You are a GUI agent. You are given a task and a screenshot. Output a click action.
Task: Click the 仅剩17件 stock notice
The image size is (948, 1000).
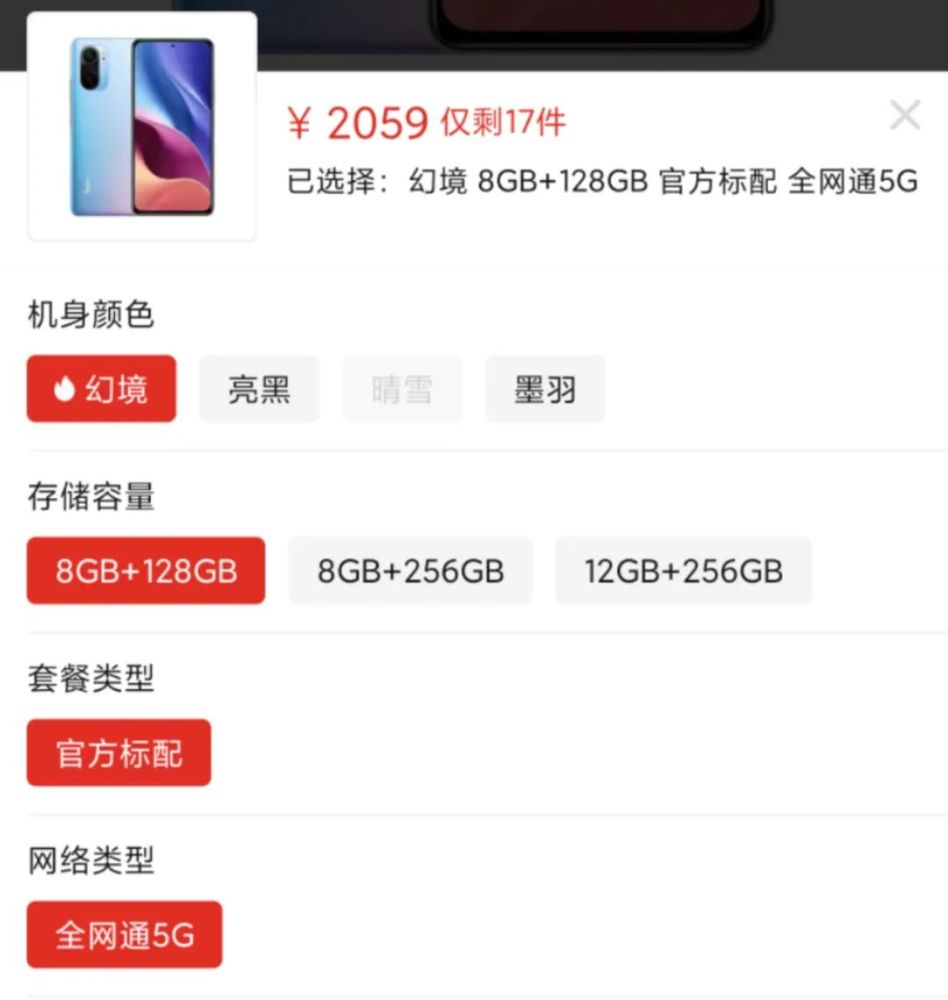pos(500,122)
